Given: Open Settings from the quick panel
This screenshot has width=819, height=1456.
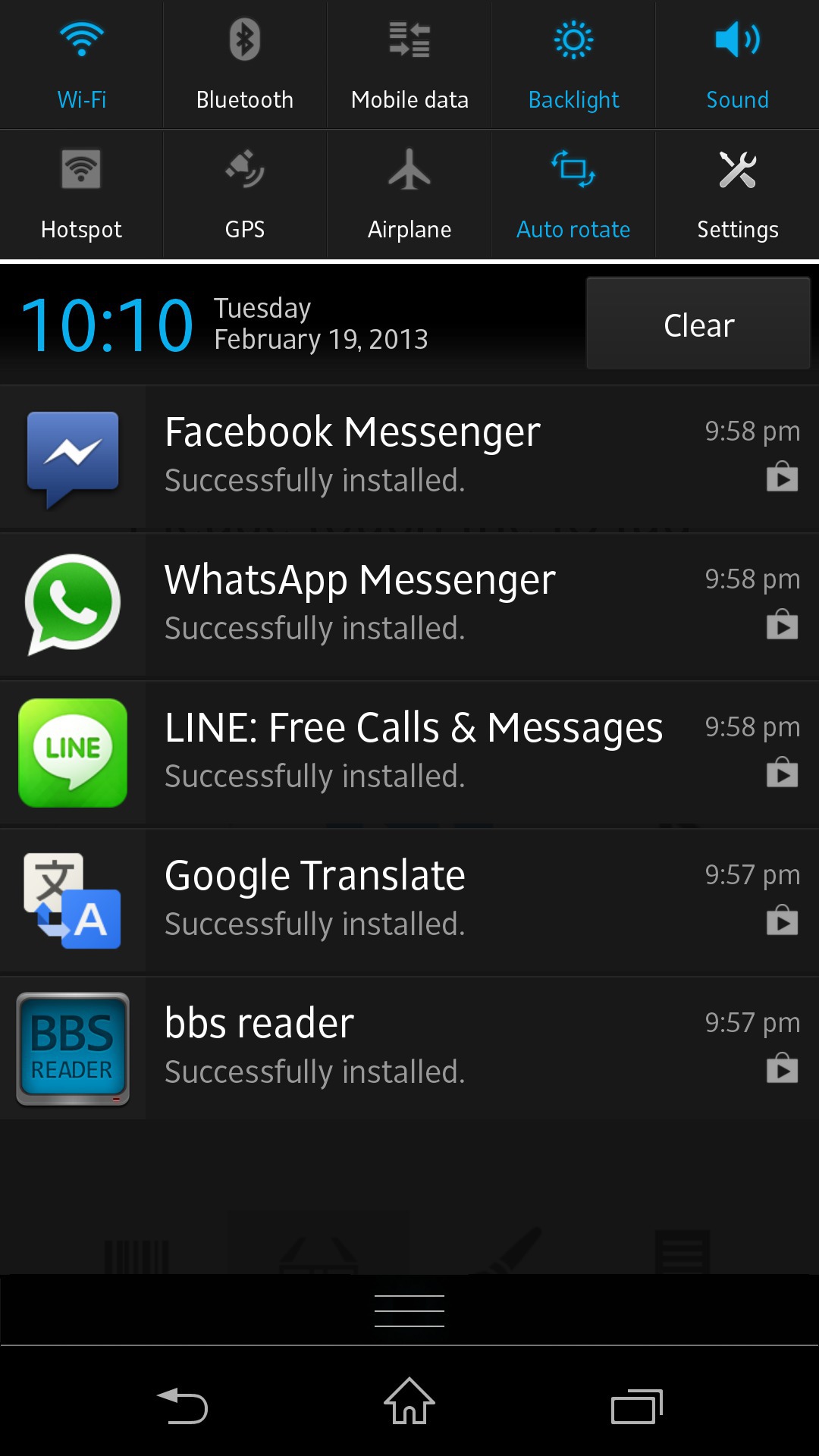Looking at the screenshot, I should pyautogui.click(x=738, y=195).
